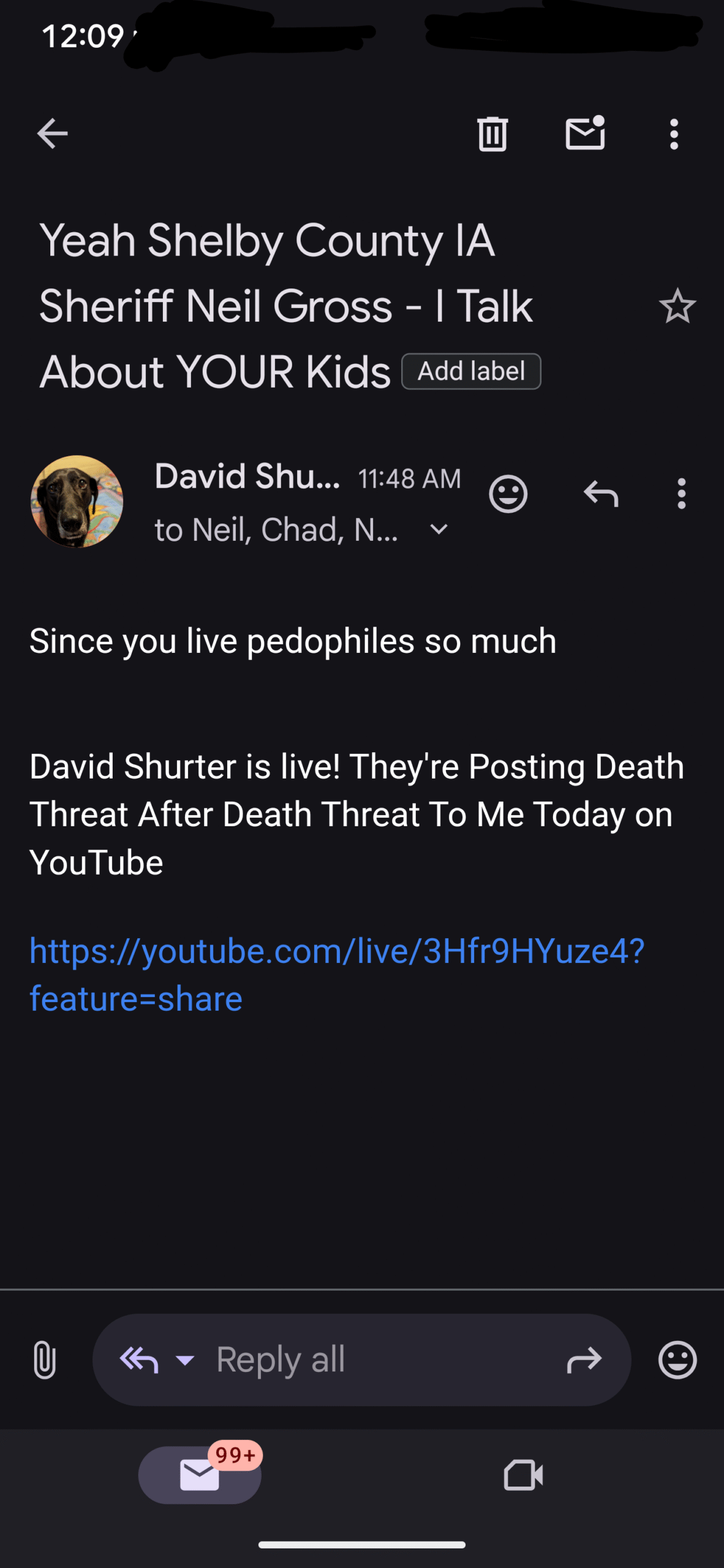Viewport: 724px width, 1568px height.
Task: Switch to the Mail tab
Action: click(200, 1475)
